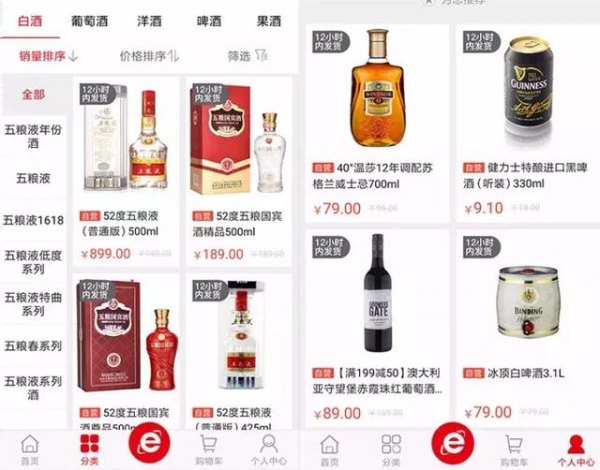Switch to the 葡萄酒 tab
This screenshot has height=470, width=600.
tap(90, 18)
